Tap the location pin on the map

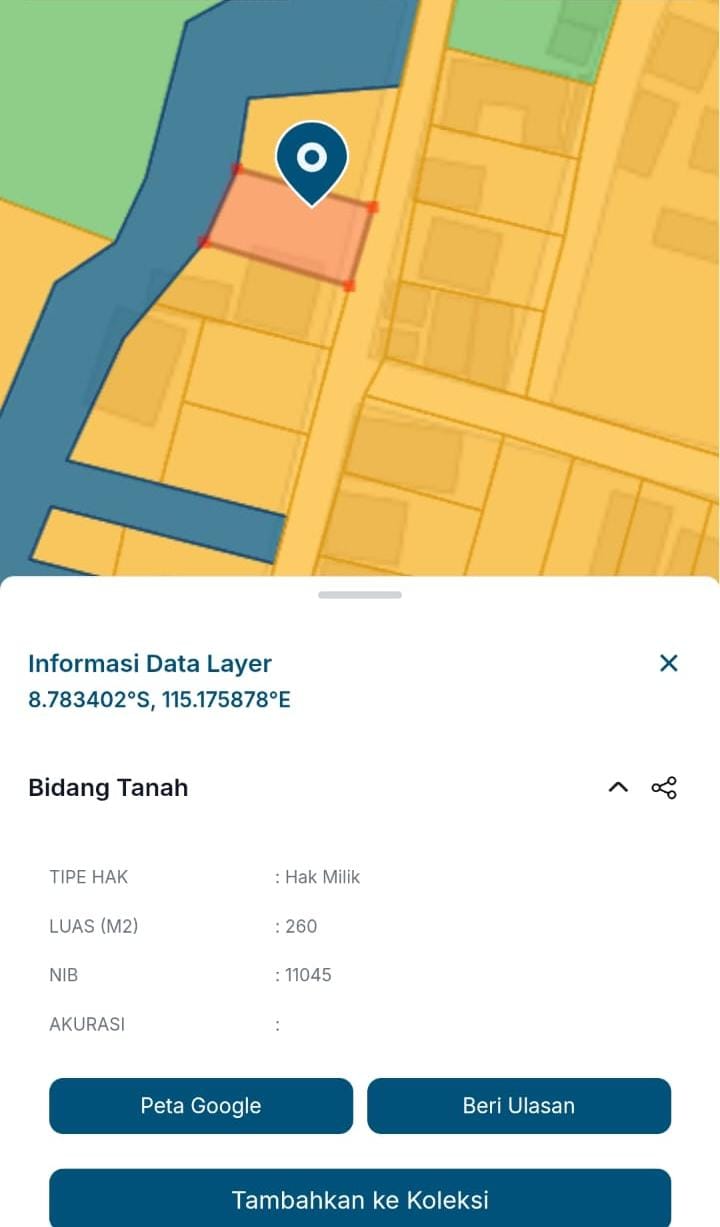click(312, 160)
